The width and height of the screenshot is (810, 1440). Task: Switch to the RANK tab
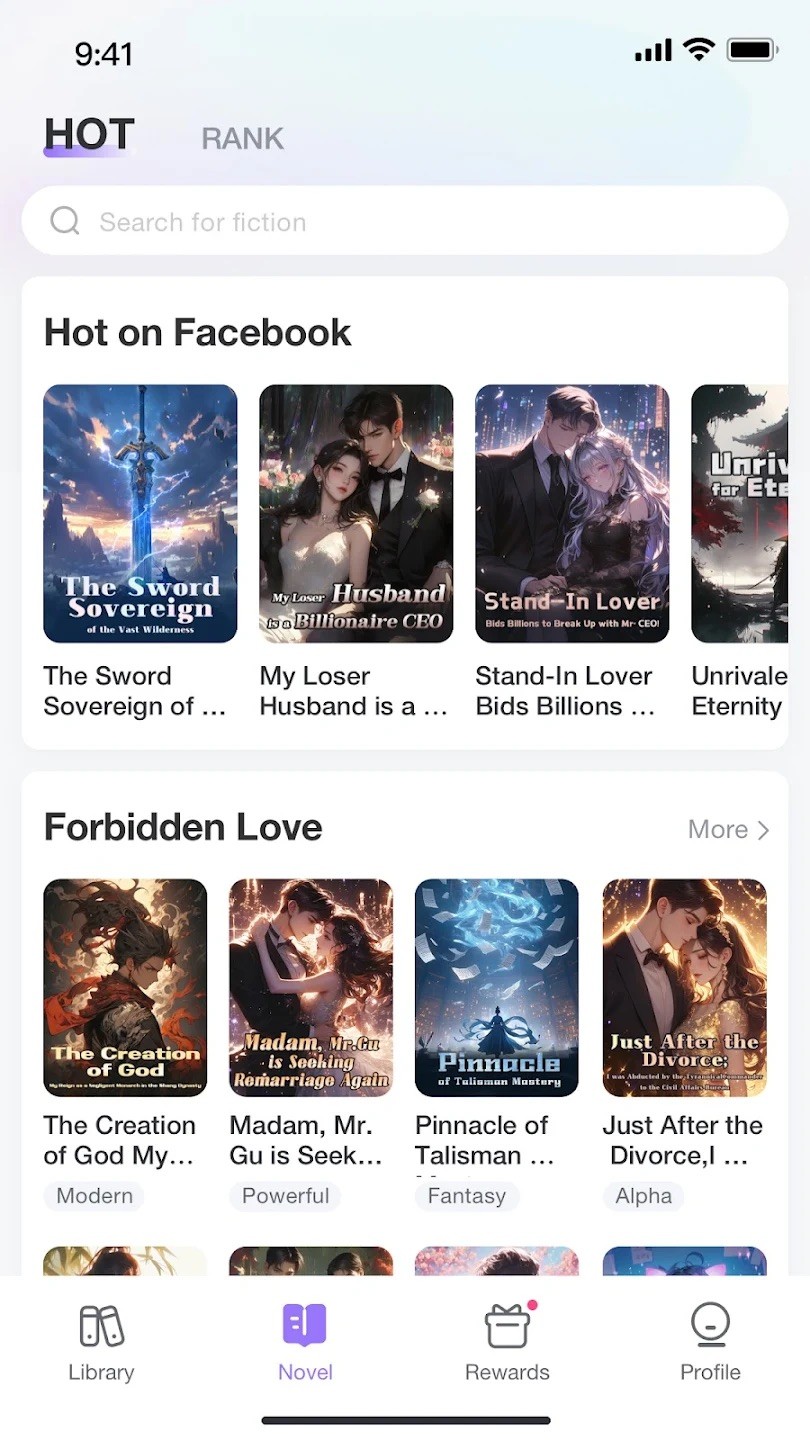pyautogui.click(x=243, y=138)
